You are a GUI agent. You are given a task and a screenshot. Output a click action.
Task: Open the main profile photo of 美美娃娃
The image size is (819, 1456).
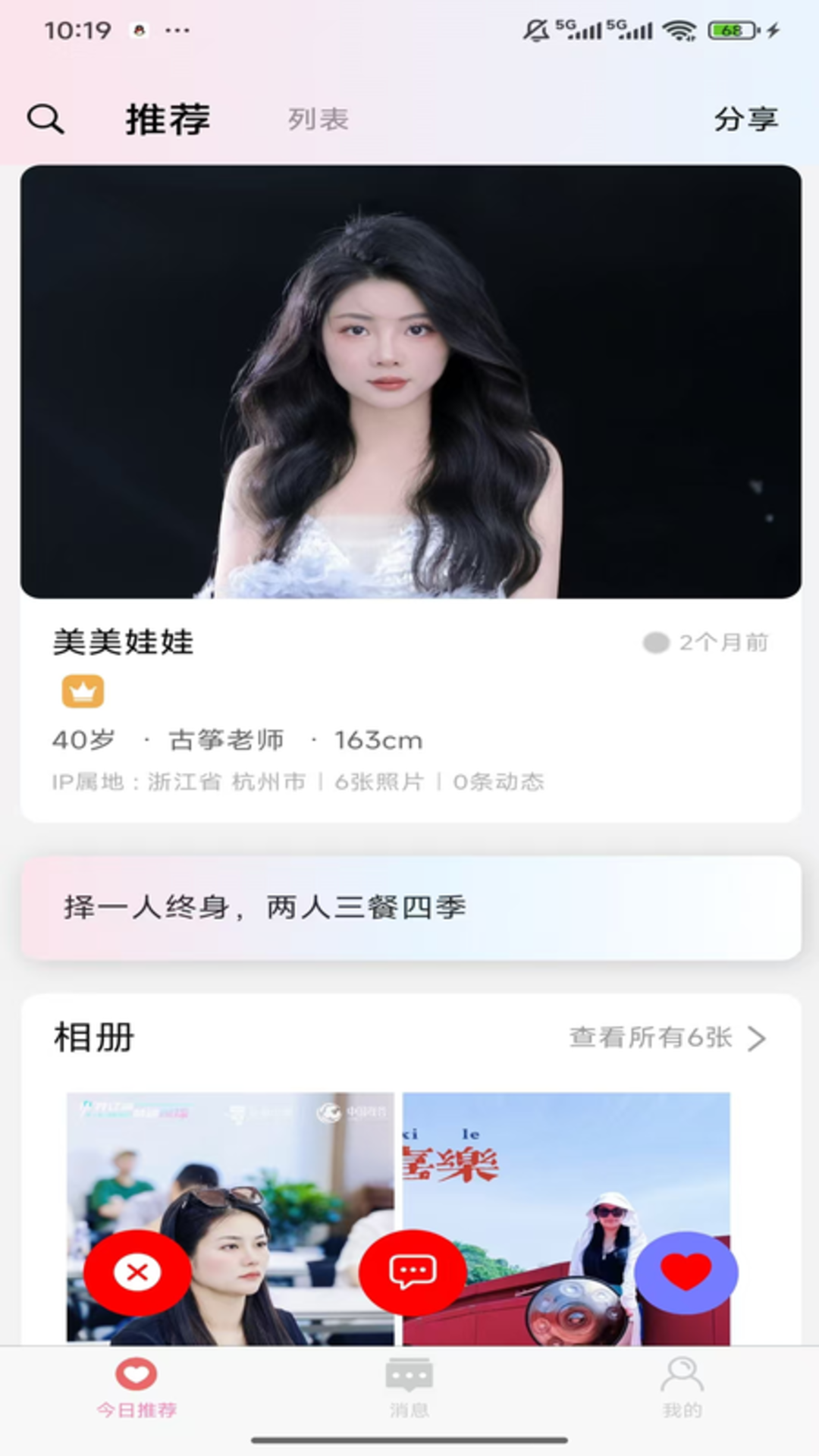[x=409, y=379]
